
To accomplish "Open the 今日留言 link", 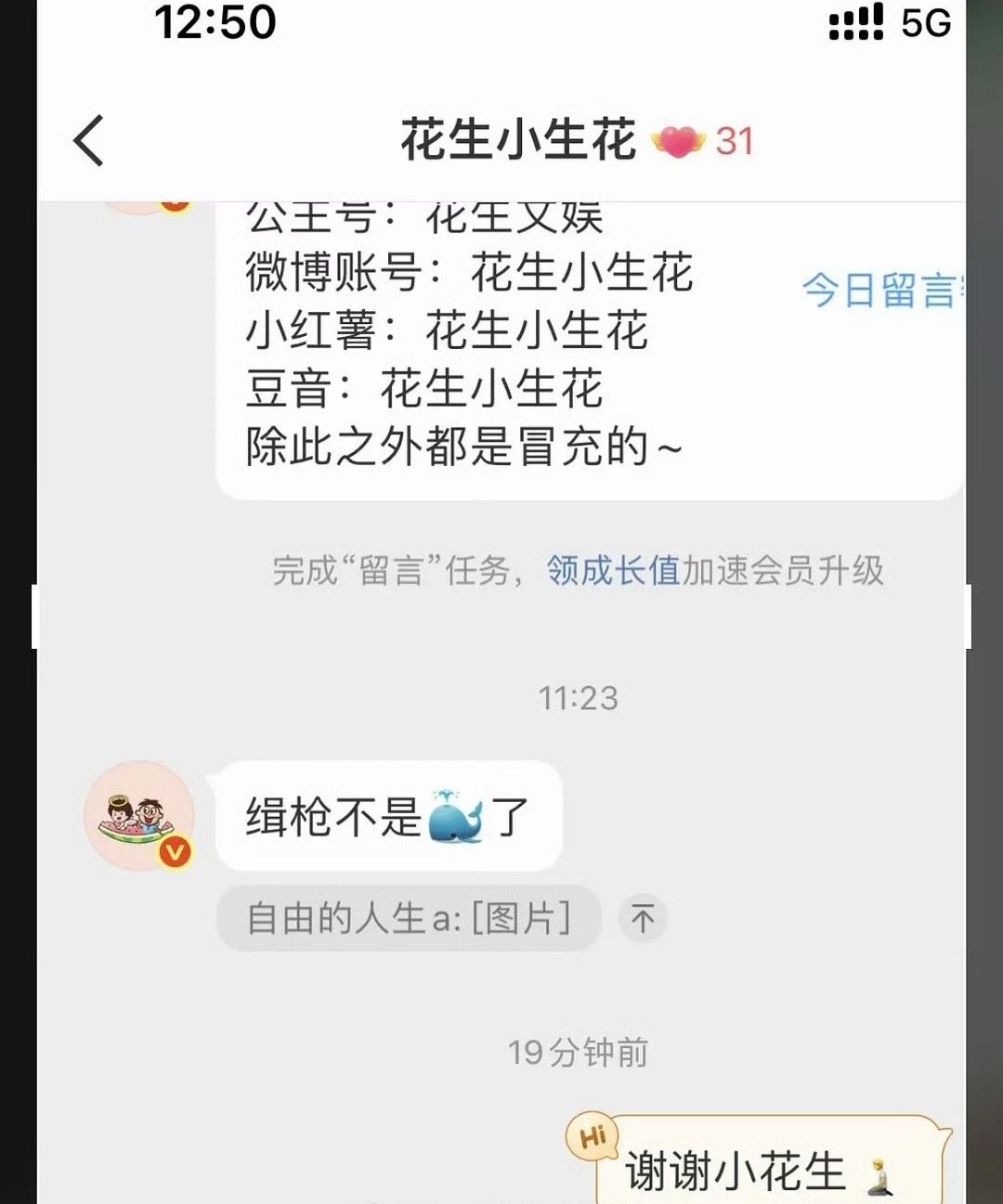I will 882,291.
